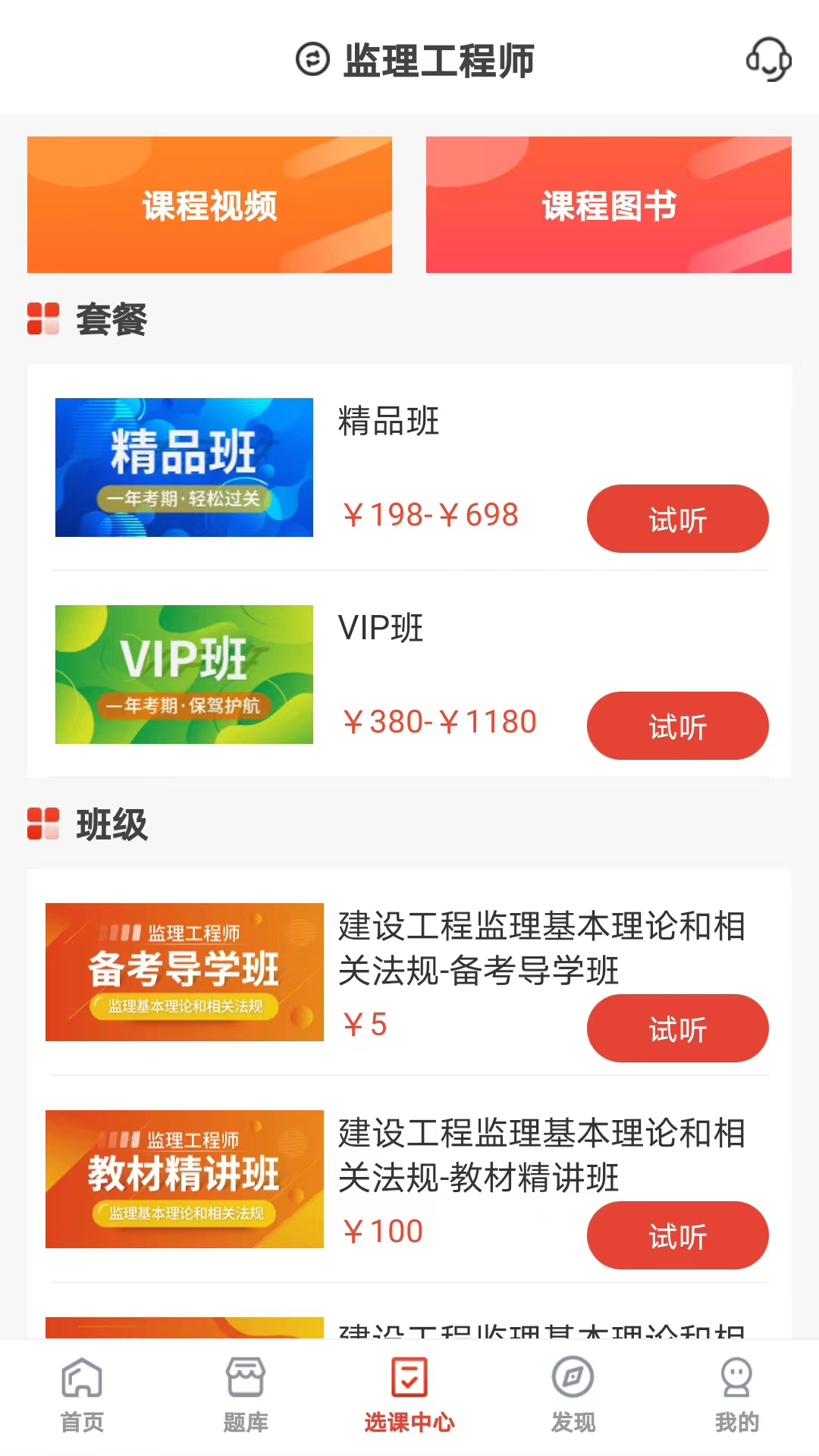Viewport: 819px width, 1456px height.
Task: Click 试听 for the 精品班 package
Action: [677, 519]
